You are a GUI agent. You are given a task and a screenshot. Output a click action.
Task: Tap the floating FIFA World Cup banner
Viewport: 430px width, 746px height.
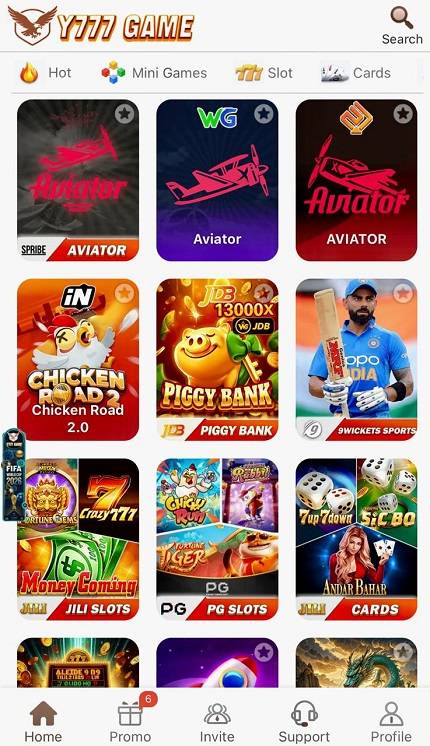point(14,474)
